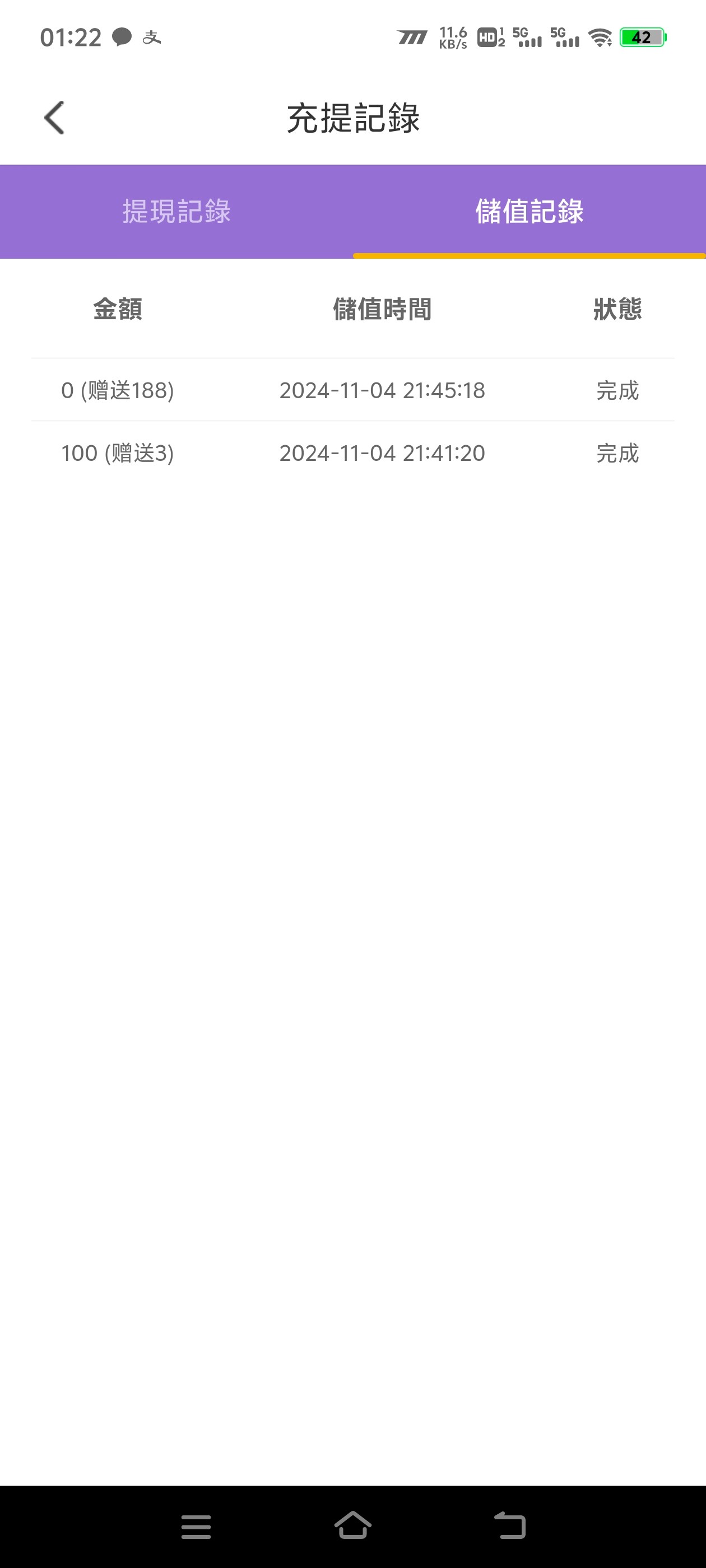Tap the network speed indicator 11.6 KB/s
Image resolution: width=706 pixels, height=1568 pixels.
coord(452,38)
